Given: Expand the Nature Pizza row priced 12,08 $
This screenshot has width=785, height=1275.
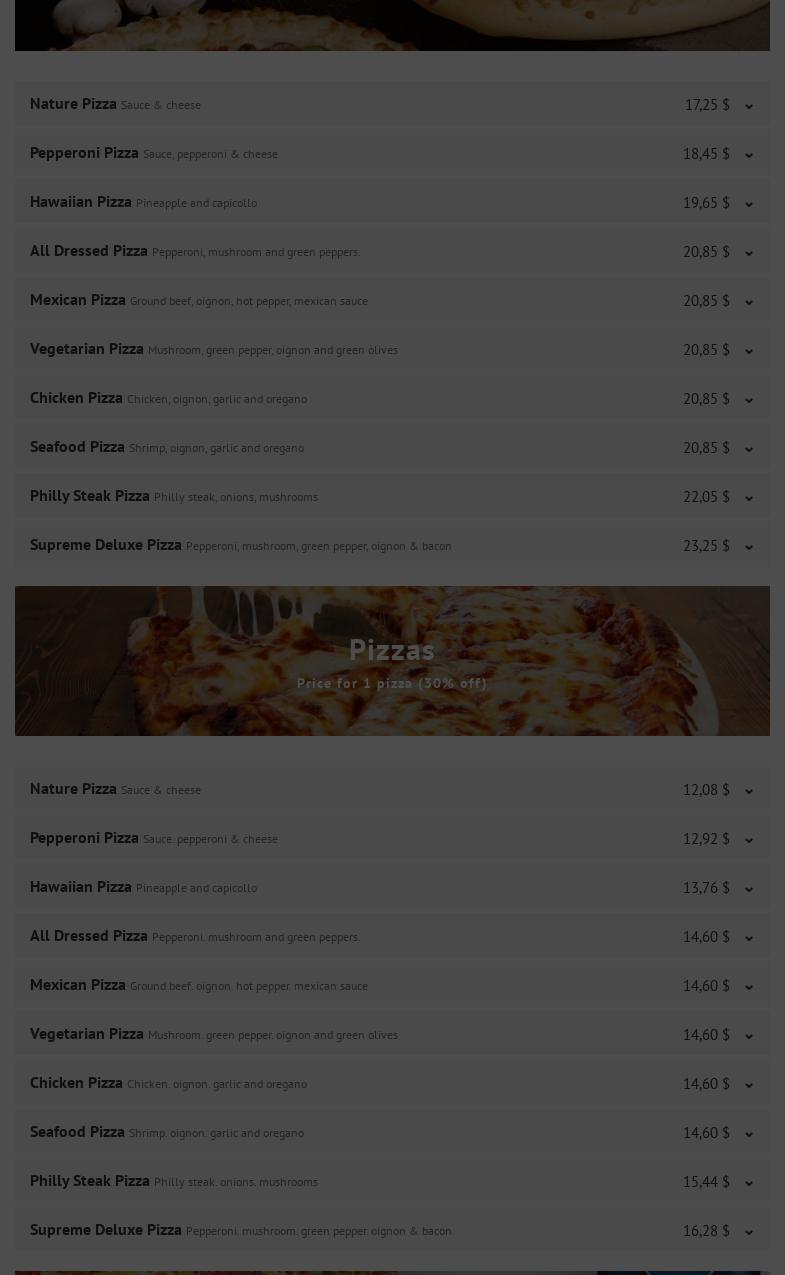Looking at the screenshot, I should tap(749, 791).
